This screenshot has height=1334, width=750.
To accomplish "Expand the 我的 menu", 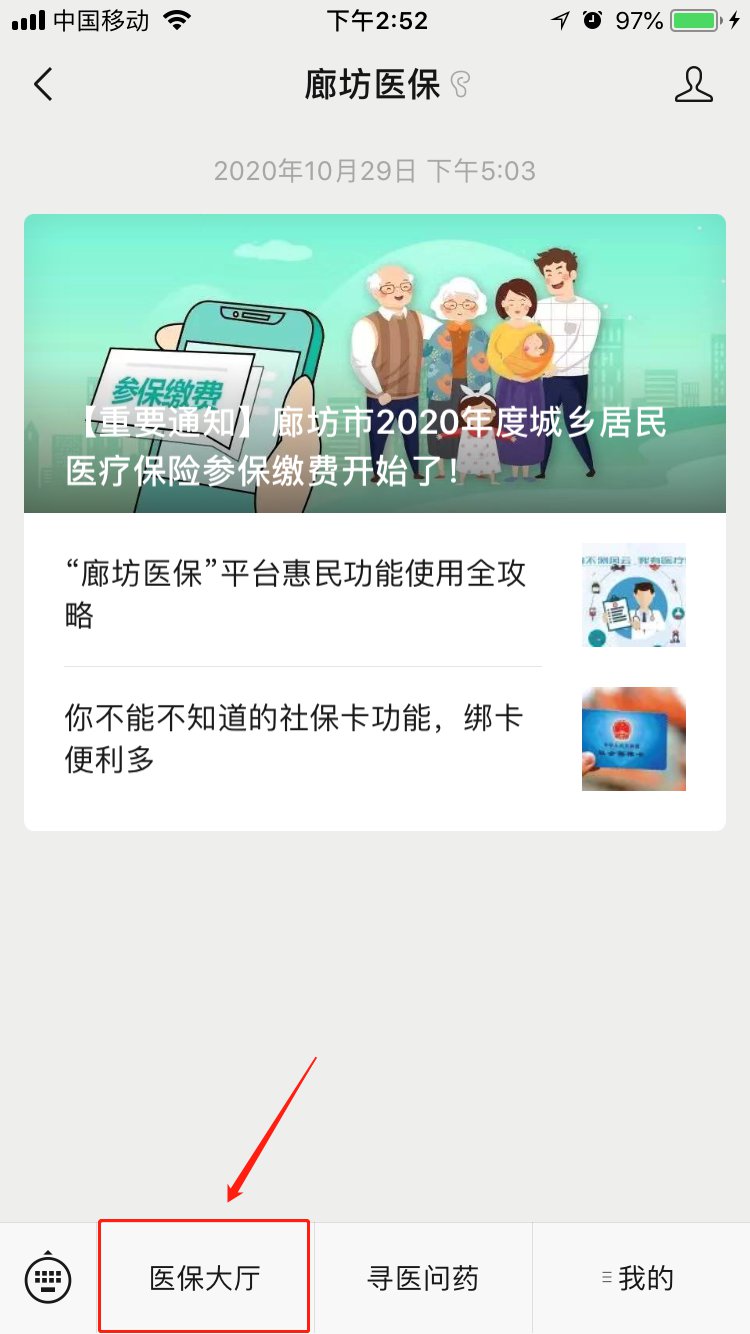I will (640, 1278).
